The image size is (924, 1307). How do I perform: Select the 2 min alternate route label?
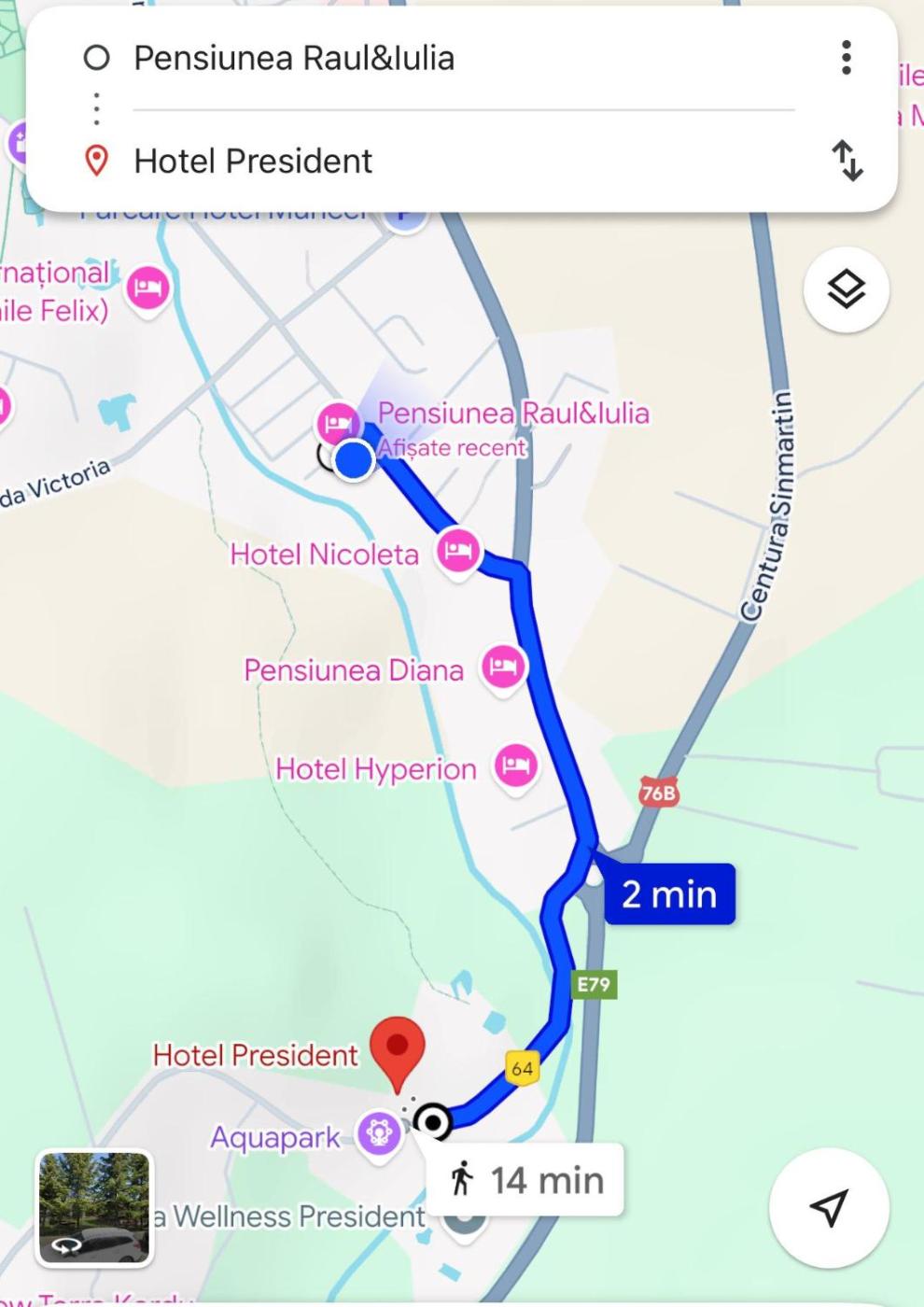click(x=669, y=894)
